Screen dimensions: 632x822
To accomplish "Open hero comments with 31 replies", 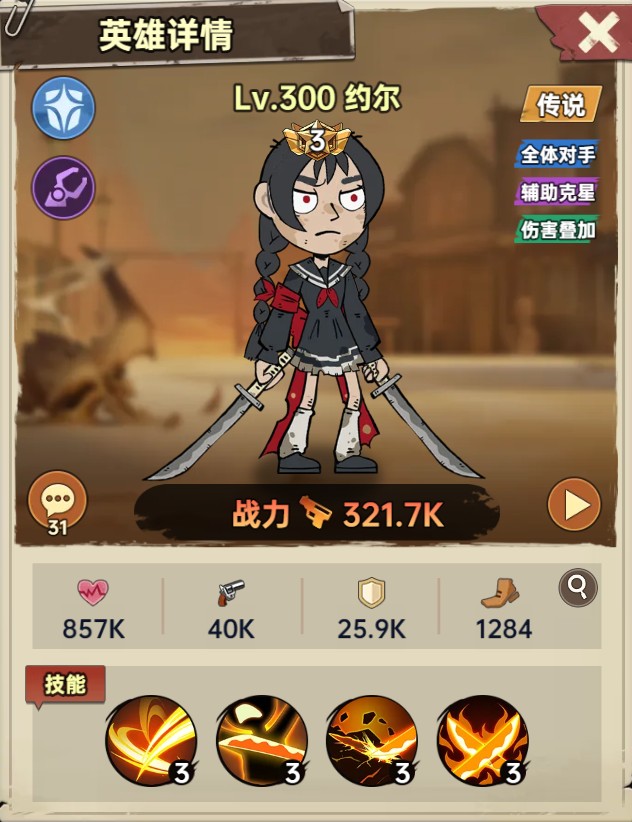I will click(x=57, y=501).
